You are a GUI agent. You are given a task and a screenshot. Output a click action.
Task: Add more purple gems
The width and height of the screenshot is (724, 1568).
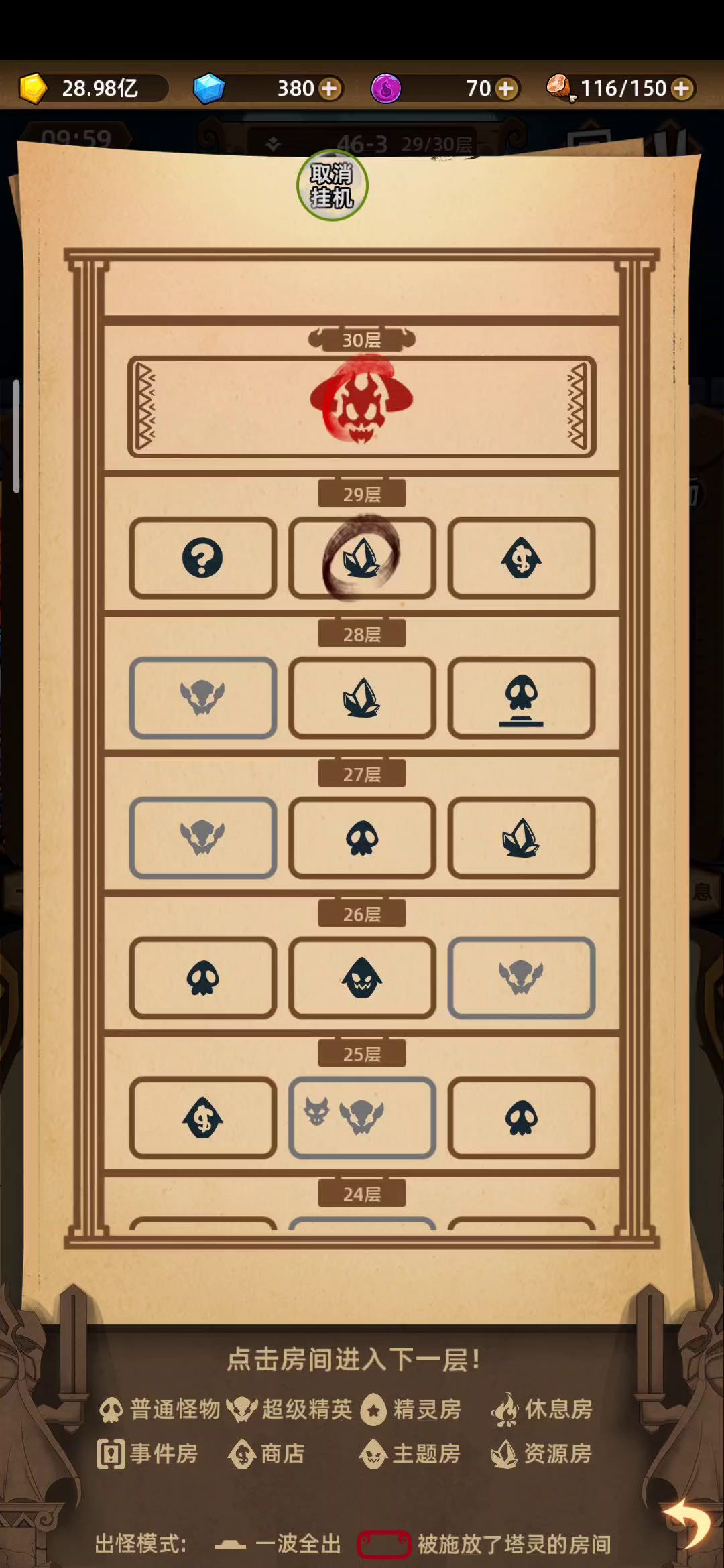tap(506, 88)
